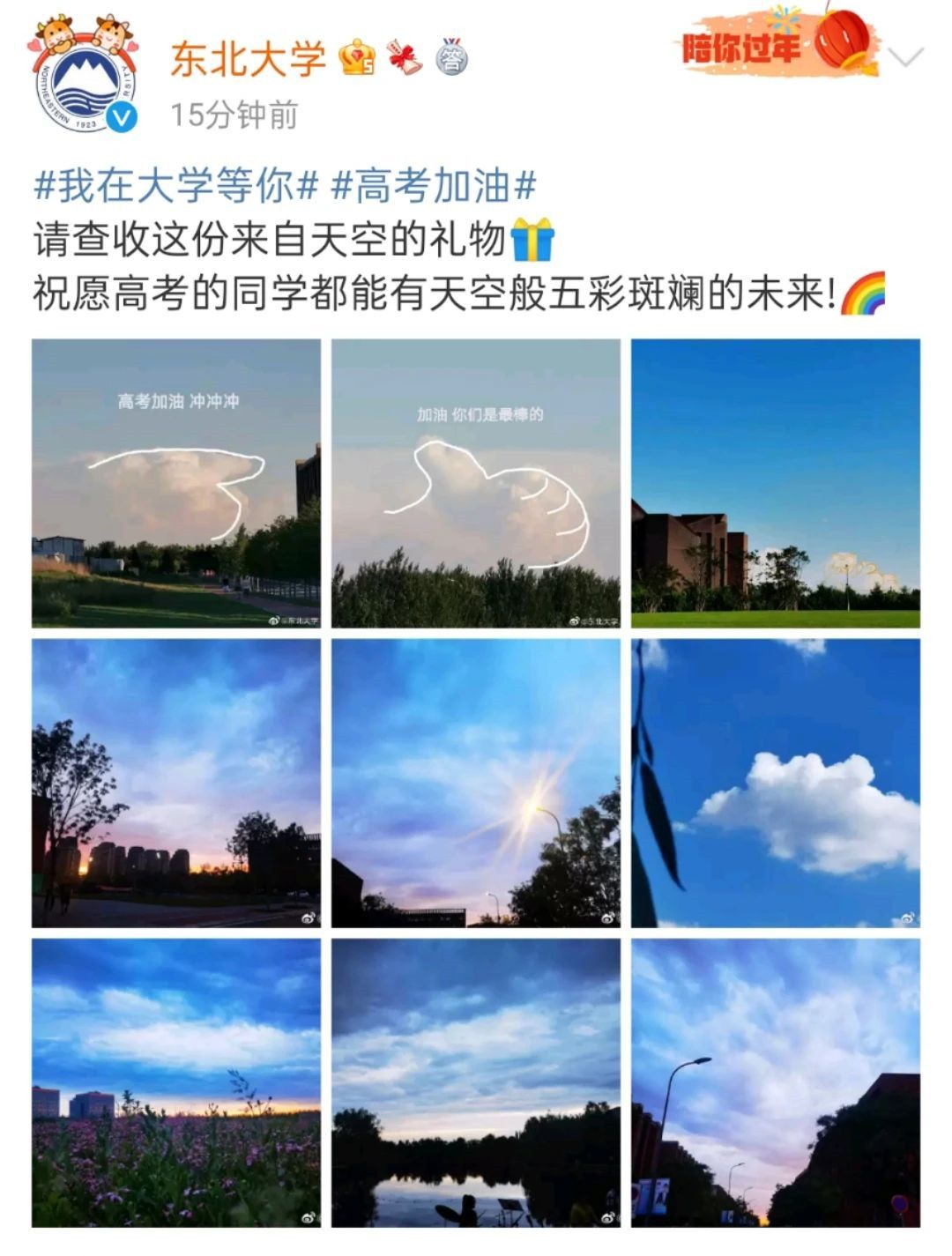This screenshot has width=952, height=1256.
Task: Open the single white cloud photo
Action: pos(776,783)
